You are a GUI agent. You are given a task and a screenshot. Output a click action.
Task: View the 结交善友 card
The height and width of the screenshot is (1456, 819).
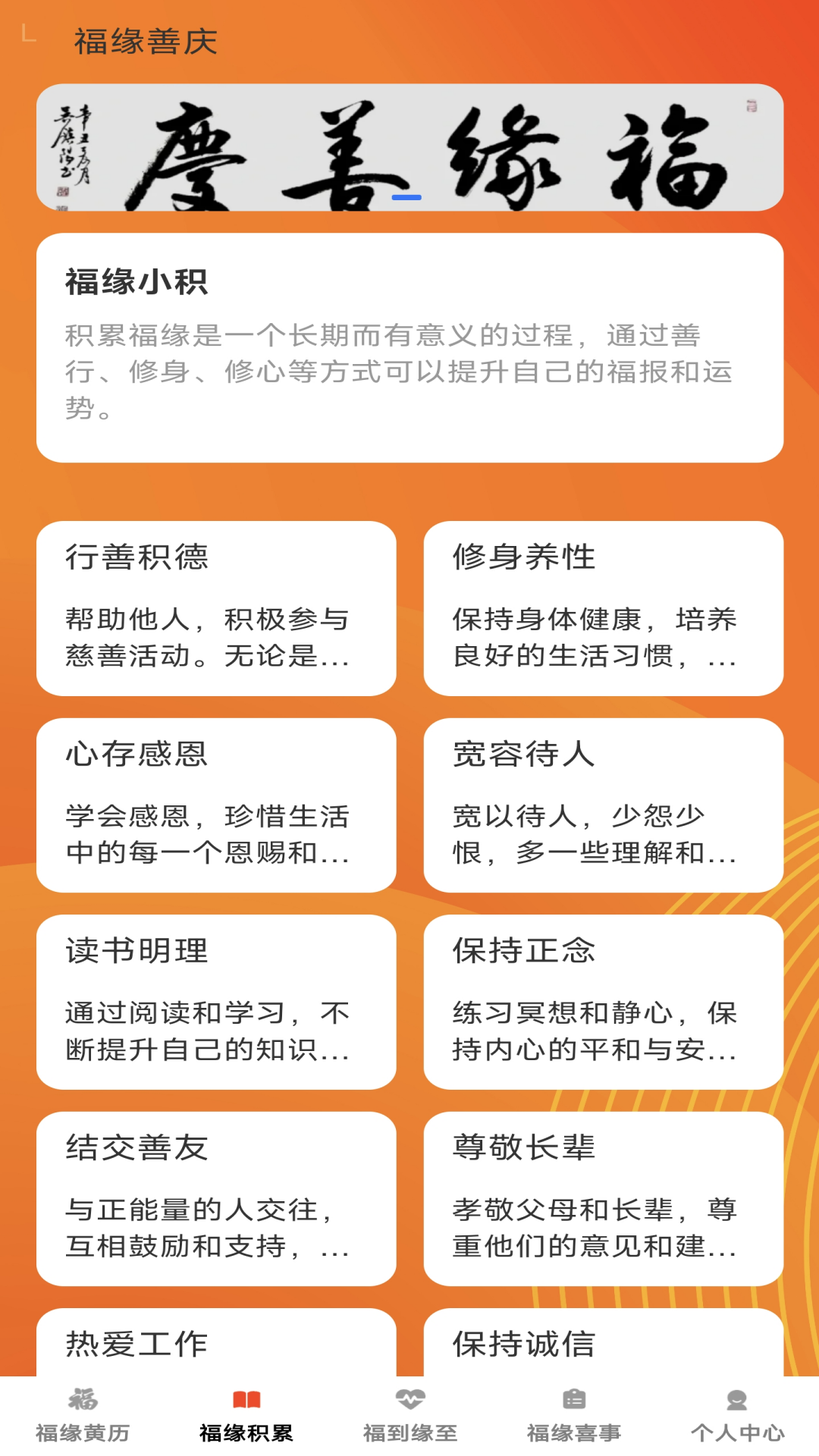(x=216, y=1199)
